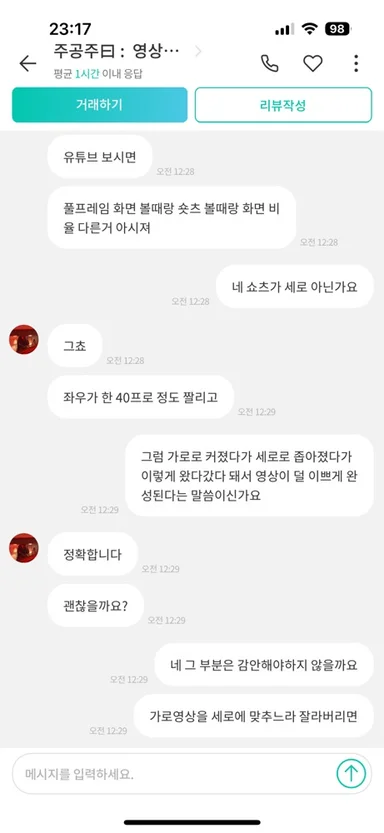Call the seller with the phone icon
384x833 pixels.
(270, 63)
